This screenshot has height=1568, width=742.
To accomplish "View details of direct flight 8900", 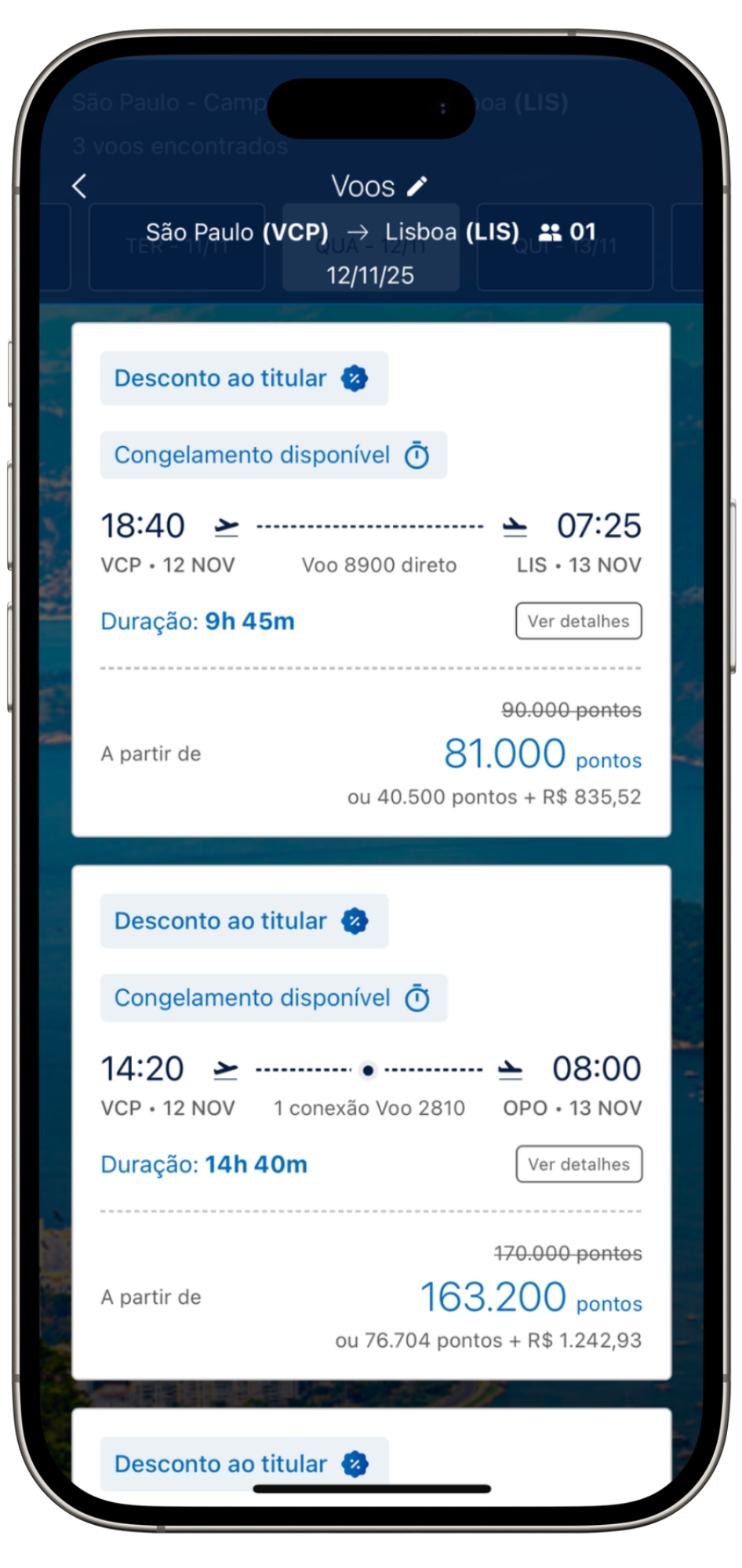I will coord(578,621).
